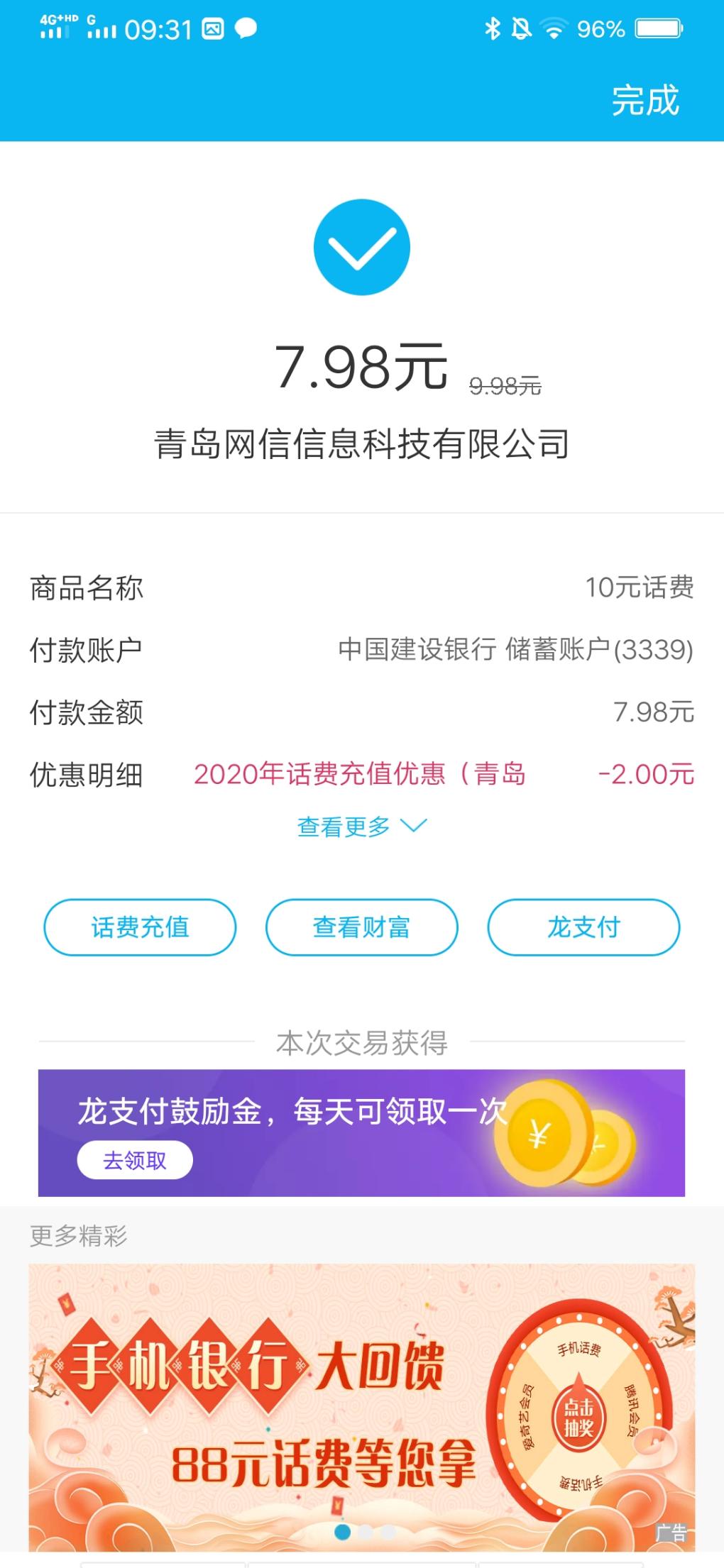
Task: Tap 完成 to finish the payment
Action: coord(645,100)
